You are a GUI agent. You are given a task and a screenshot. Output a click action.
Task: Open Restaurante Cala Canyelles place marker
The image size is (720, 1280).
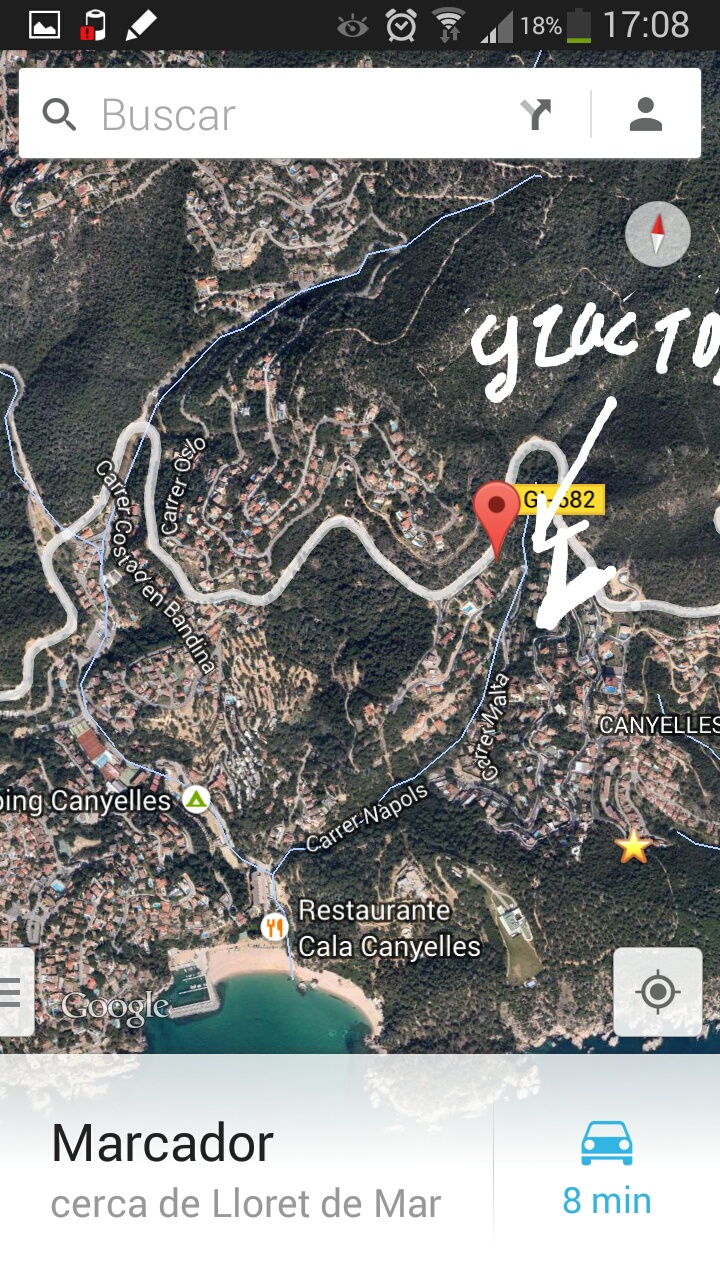(x=274, y=928)
